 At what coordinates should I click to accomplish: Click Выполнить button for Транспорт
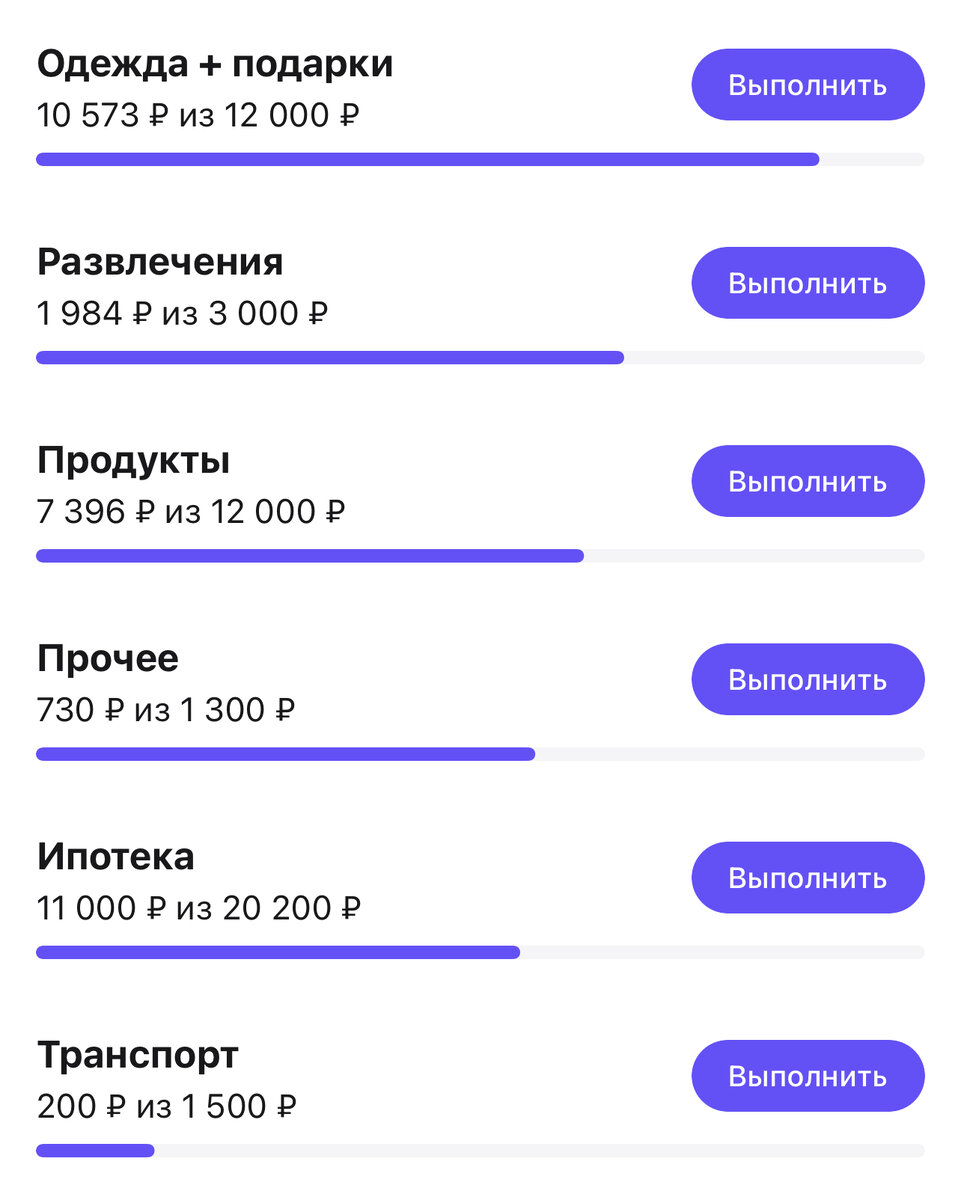[x=807, y=1076]
